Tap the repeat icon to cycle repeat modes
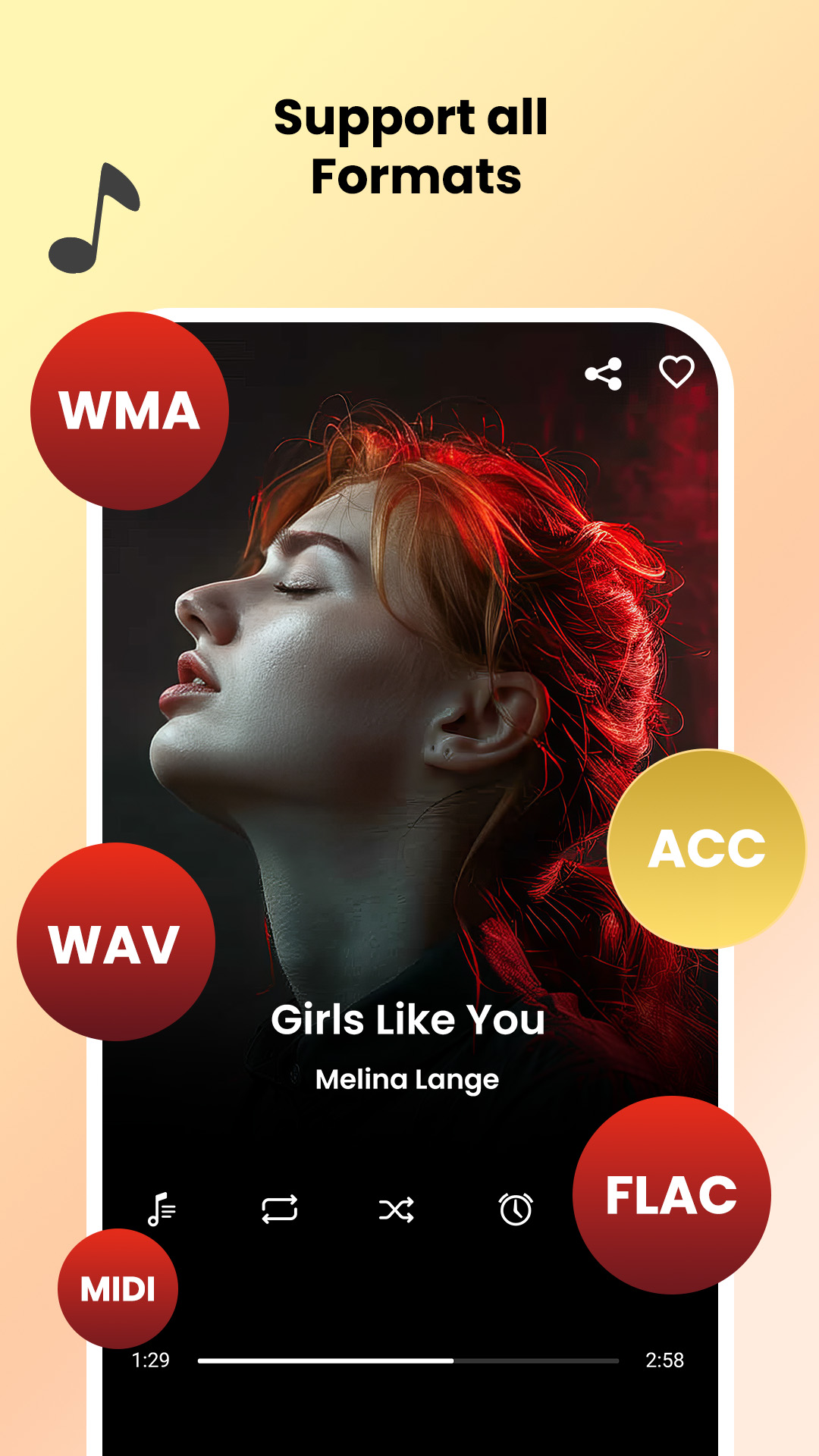 [279, 1207]
